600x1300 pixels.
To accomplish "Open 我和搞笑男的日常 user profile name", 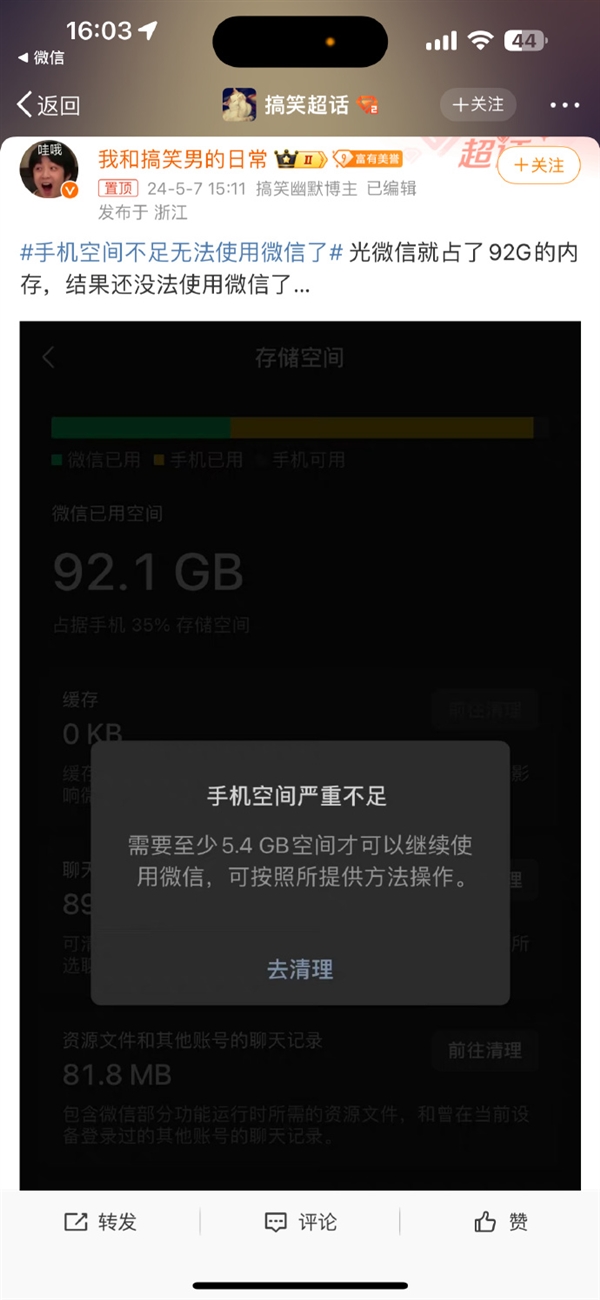I will (182, 159).
